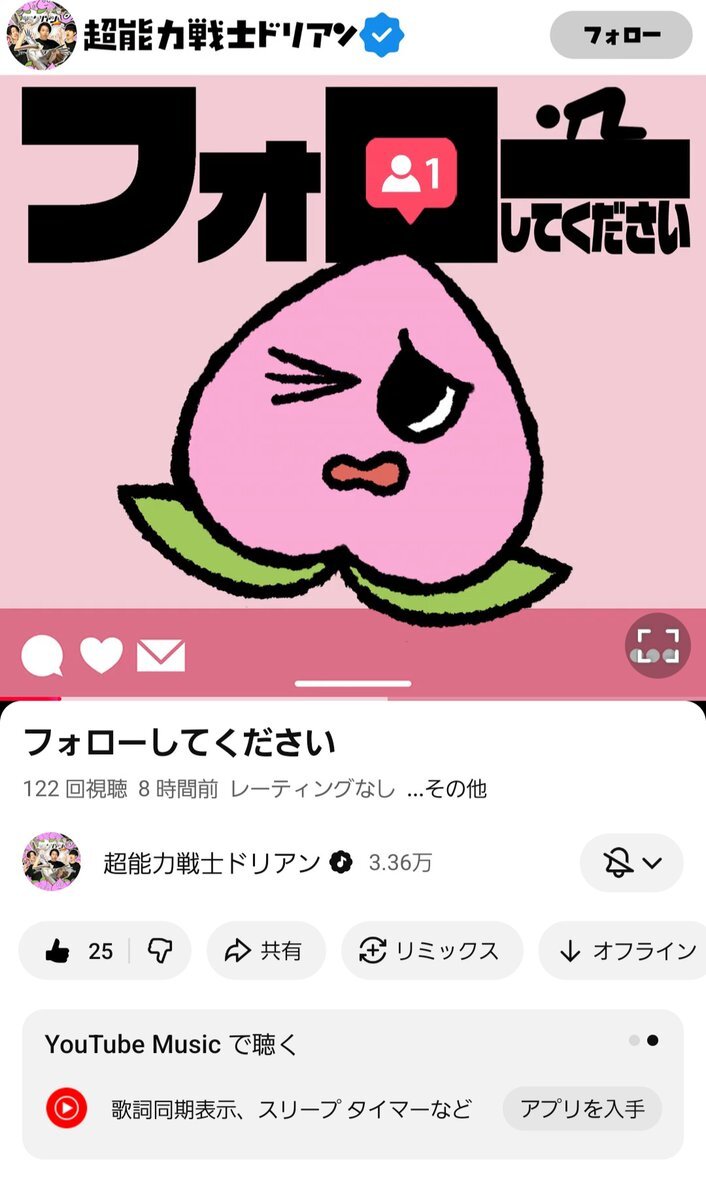
Task: Dislike the video with thumbs down
Action: 160,950
